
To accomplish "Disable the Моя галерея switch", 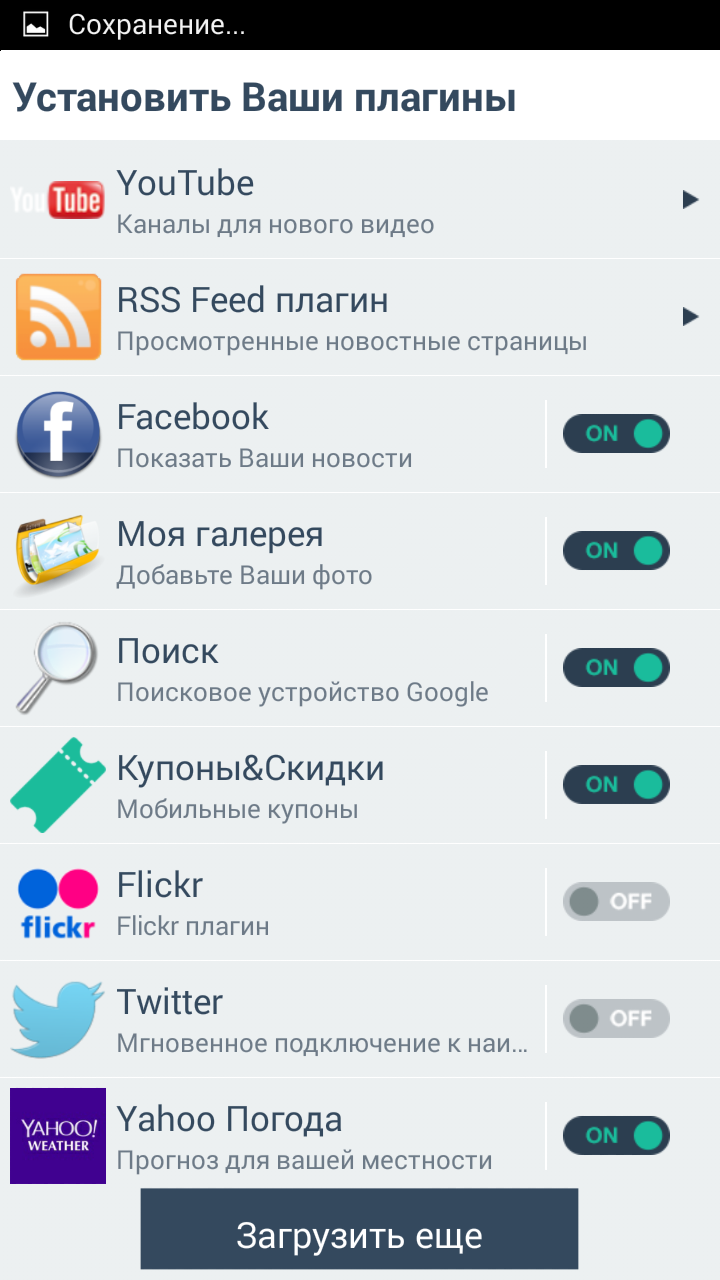I will (x=616, y=551).
